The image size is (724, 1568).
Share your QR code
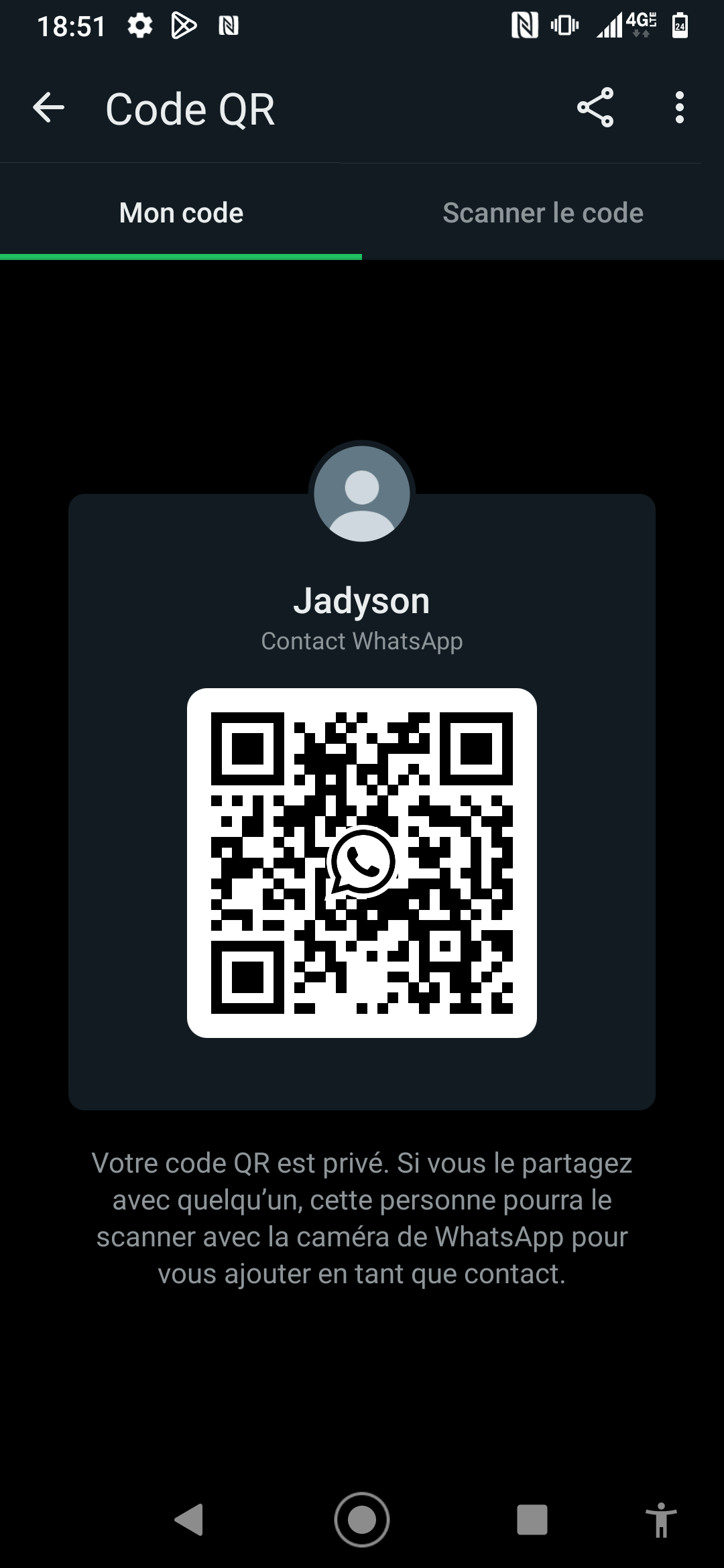click(x=595, y=108)
